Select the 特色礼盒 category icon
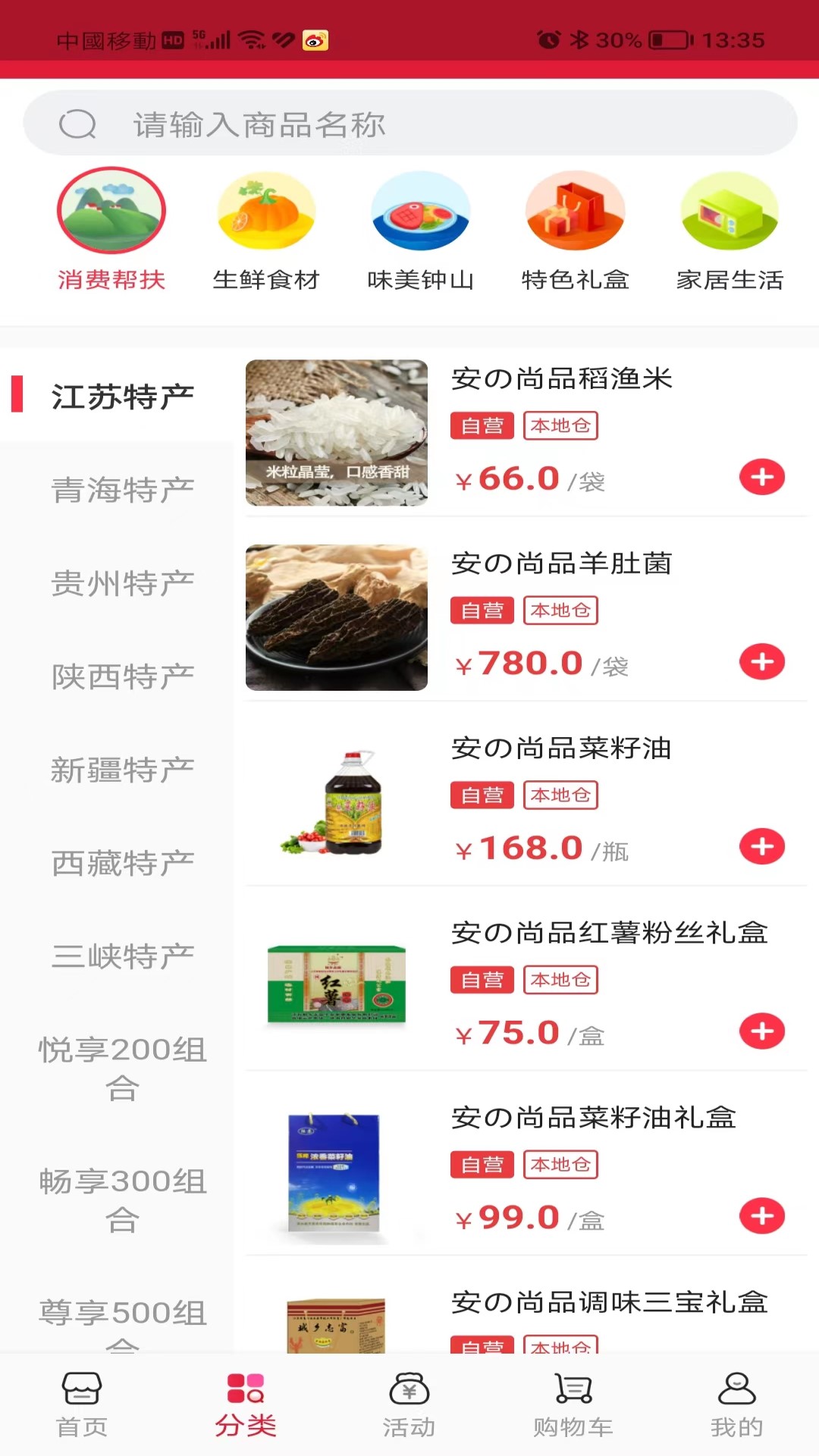 [x=576, y=211]
